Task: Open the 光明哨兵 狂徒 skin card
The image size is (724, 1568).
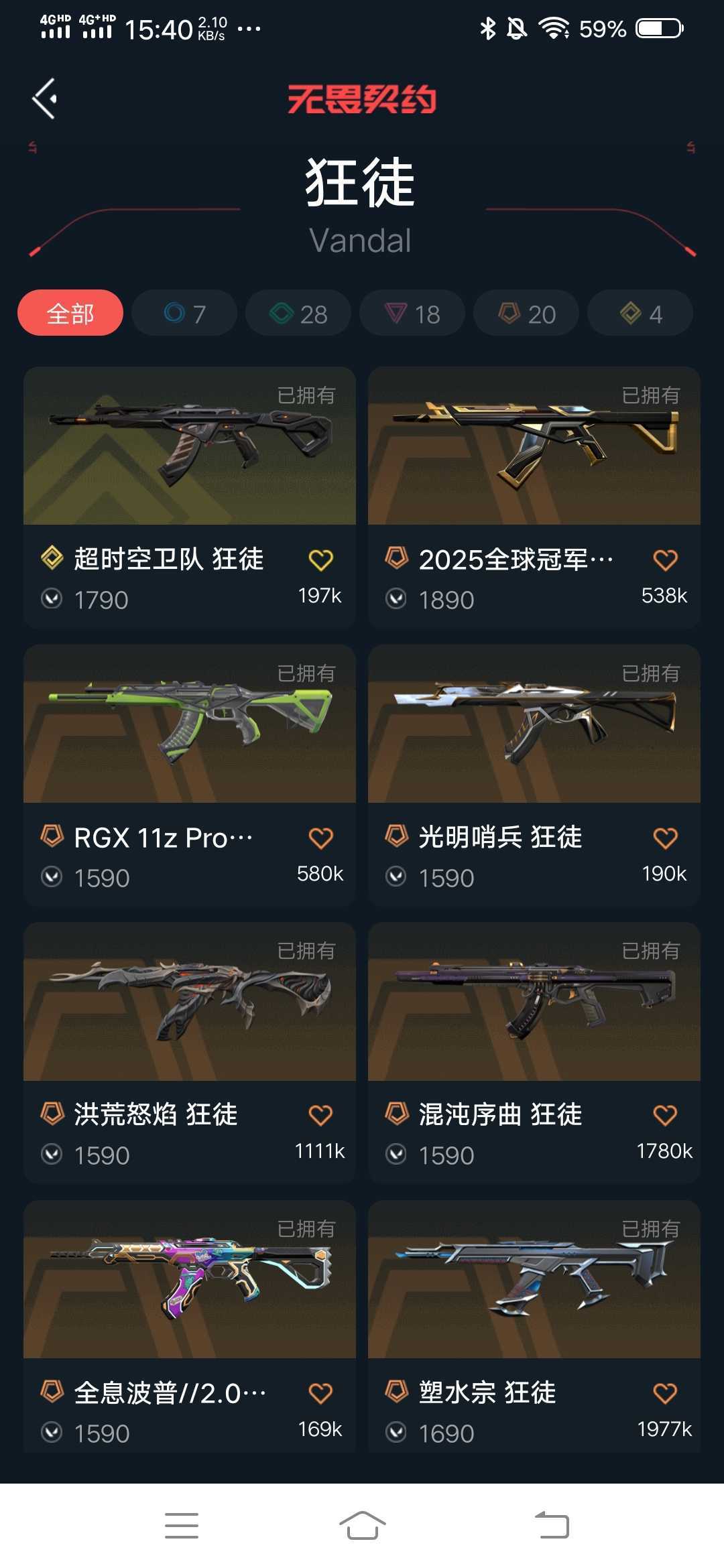Action: click(534, 725)
